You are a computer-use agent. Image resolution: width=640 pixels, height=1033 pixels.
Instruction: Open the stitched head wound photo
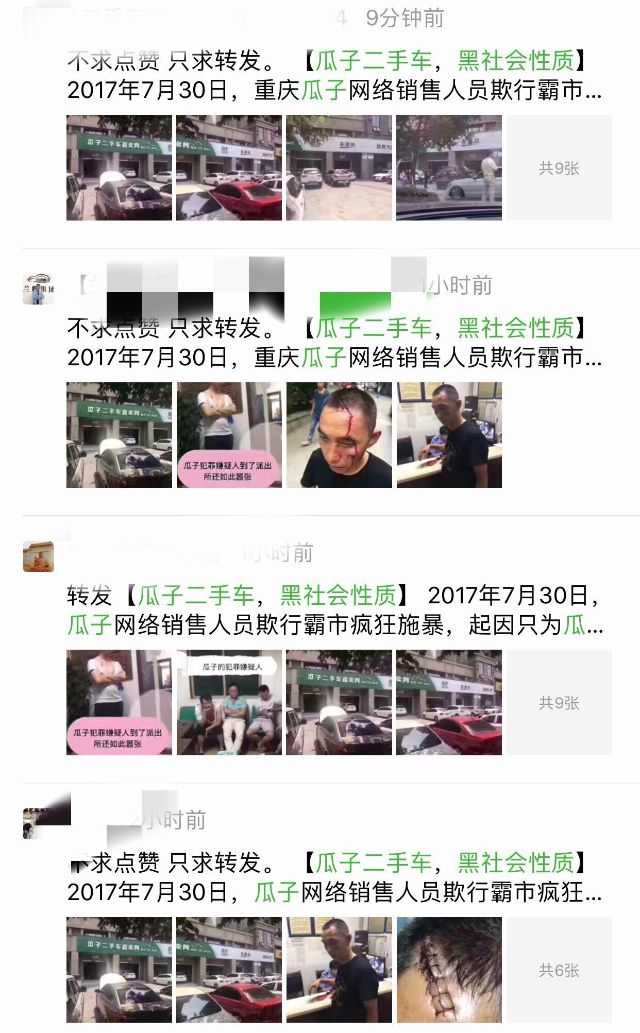[448, 970]
